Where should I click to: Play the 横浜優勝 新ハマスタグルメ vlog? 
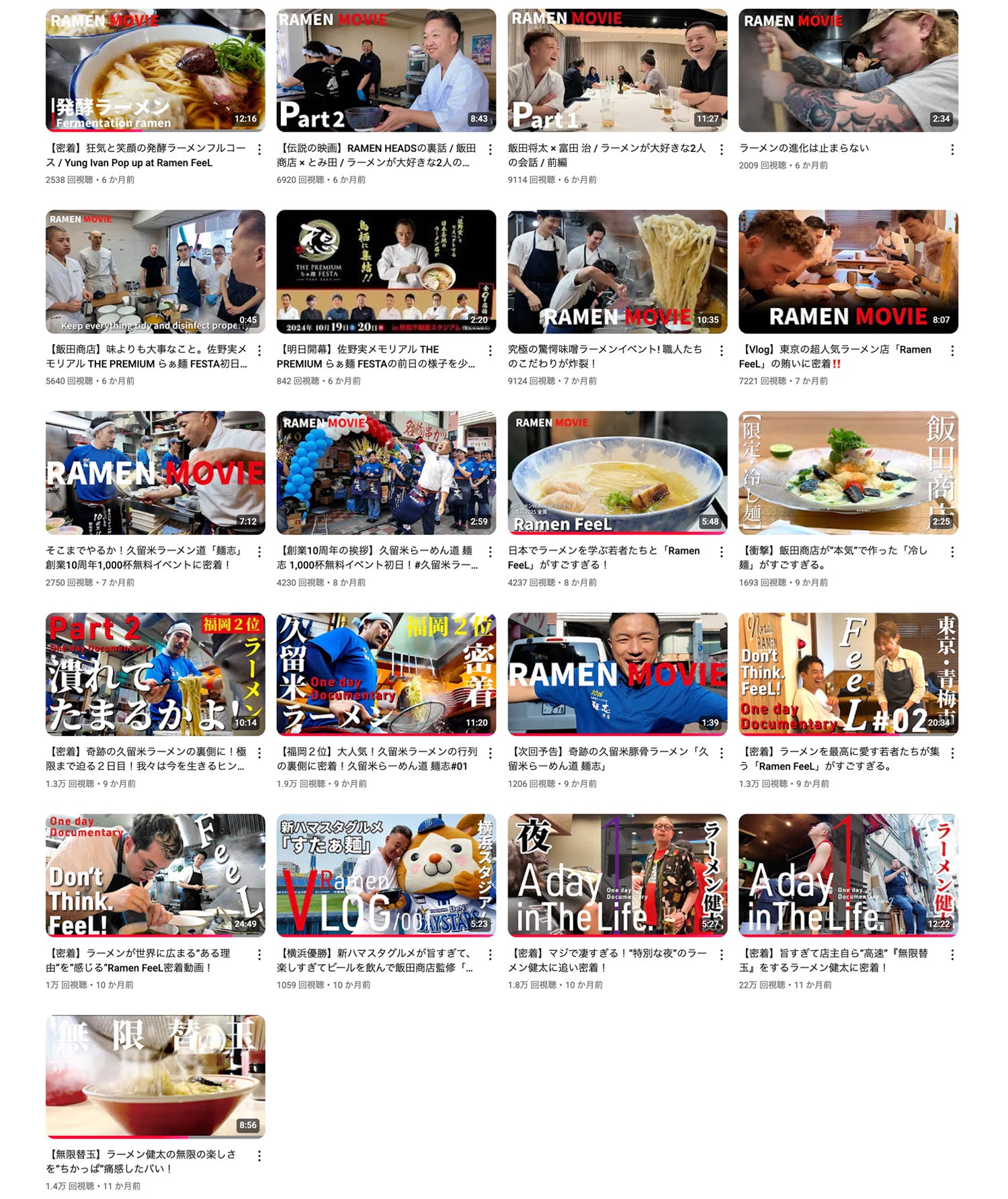[x=386, y=875]
